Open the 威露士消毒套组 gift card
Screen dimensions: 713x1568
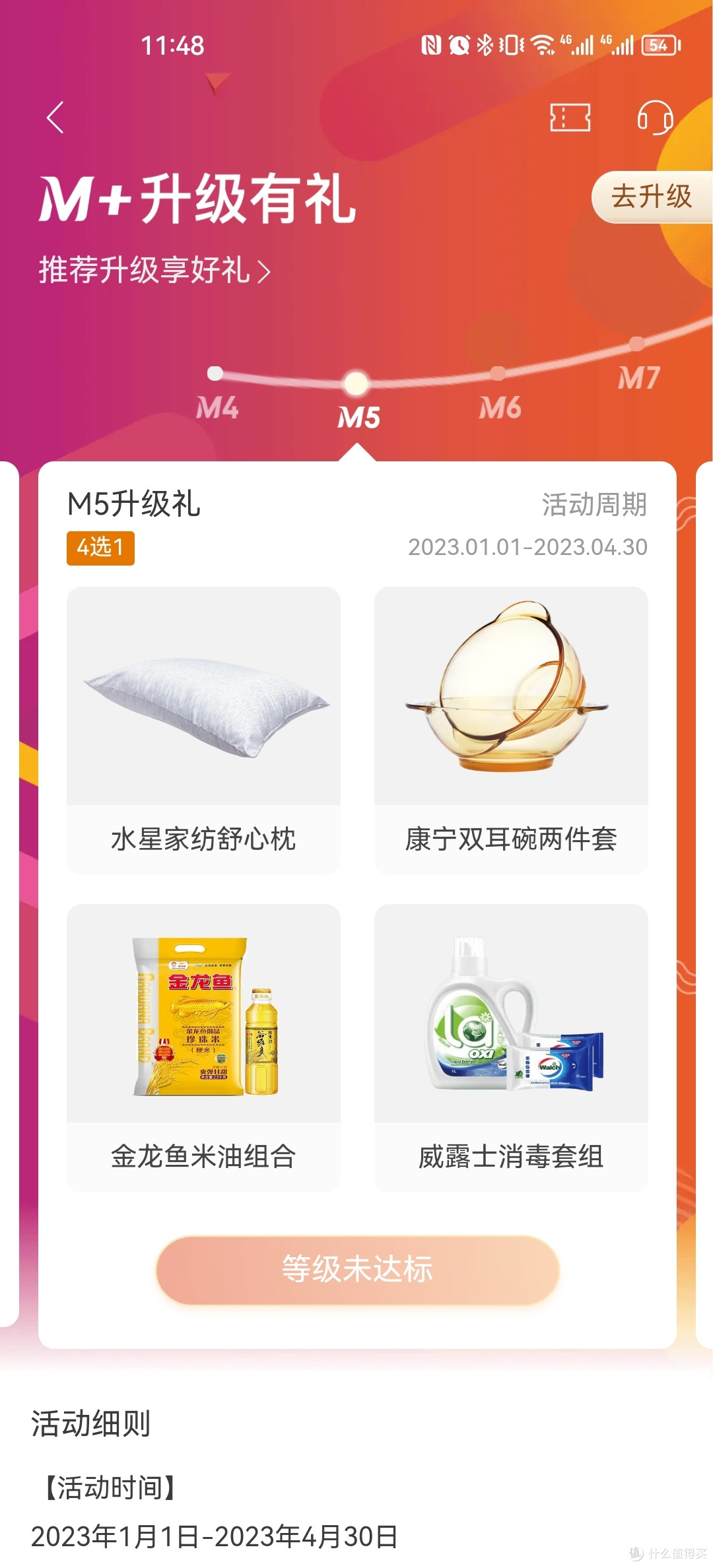pos(511,1047)
